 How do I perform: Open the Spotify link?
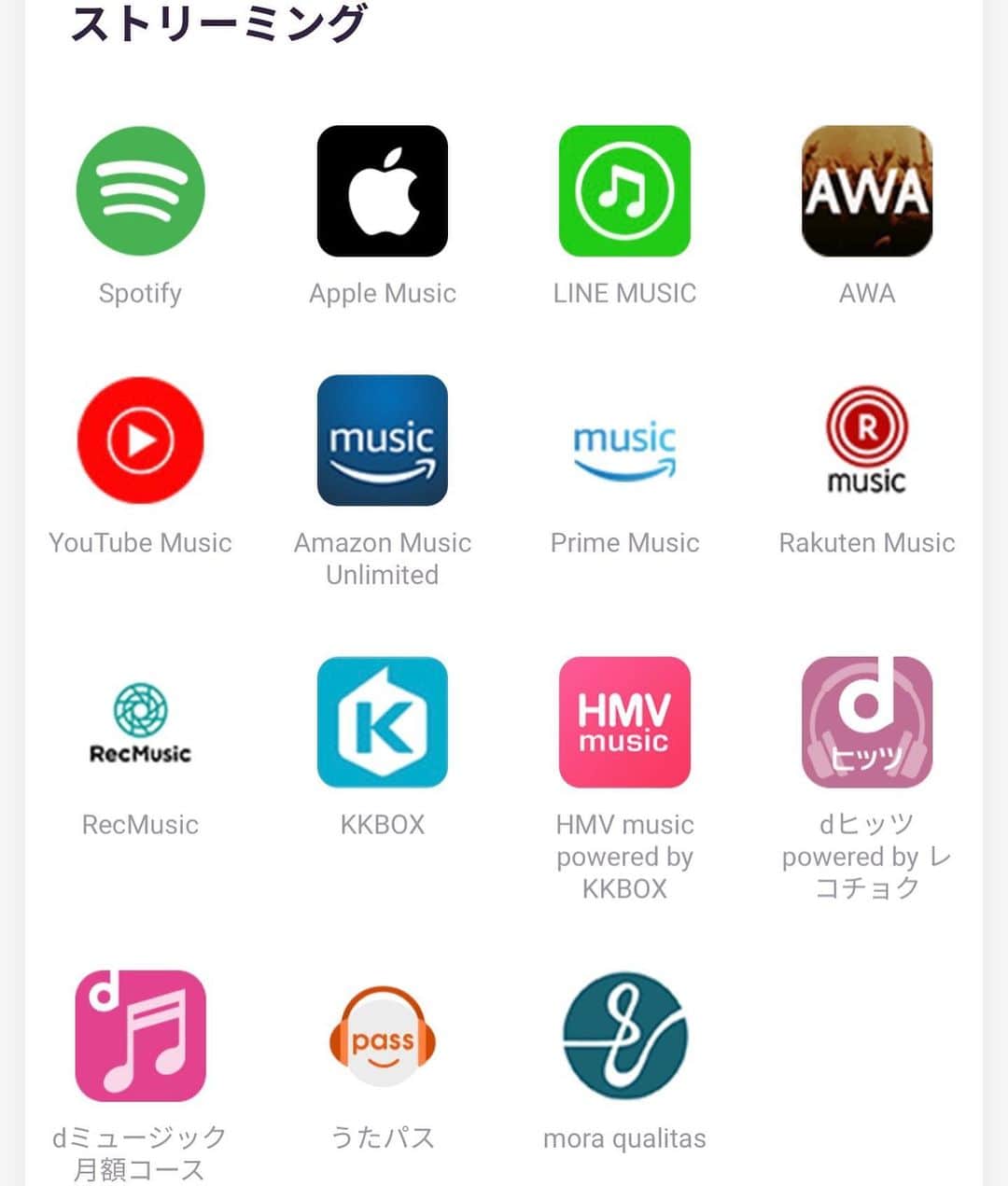[x=140, y=191]
